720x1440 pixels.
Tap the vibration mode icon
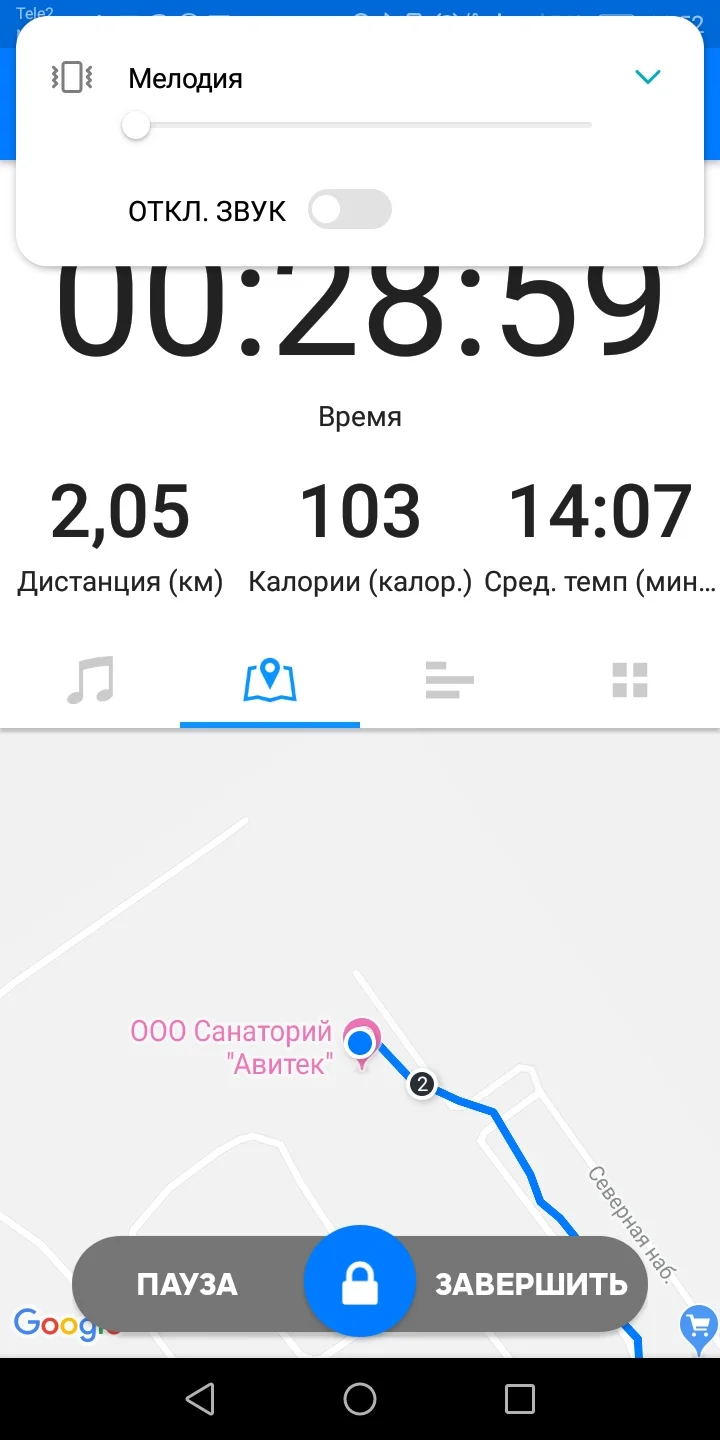click(71, 77)
